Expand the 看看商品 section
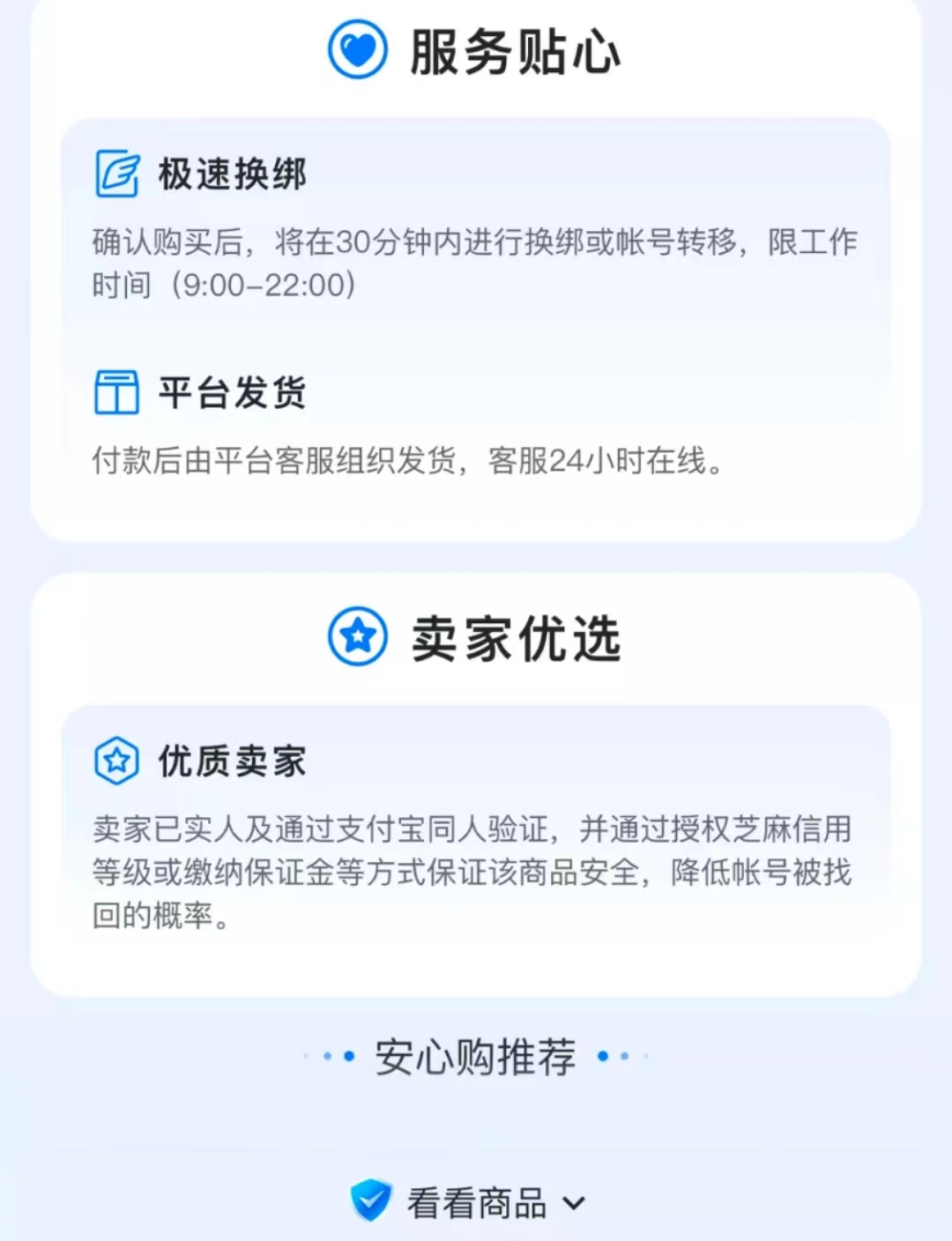 pos(477,1202)
